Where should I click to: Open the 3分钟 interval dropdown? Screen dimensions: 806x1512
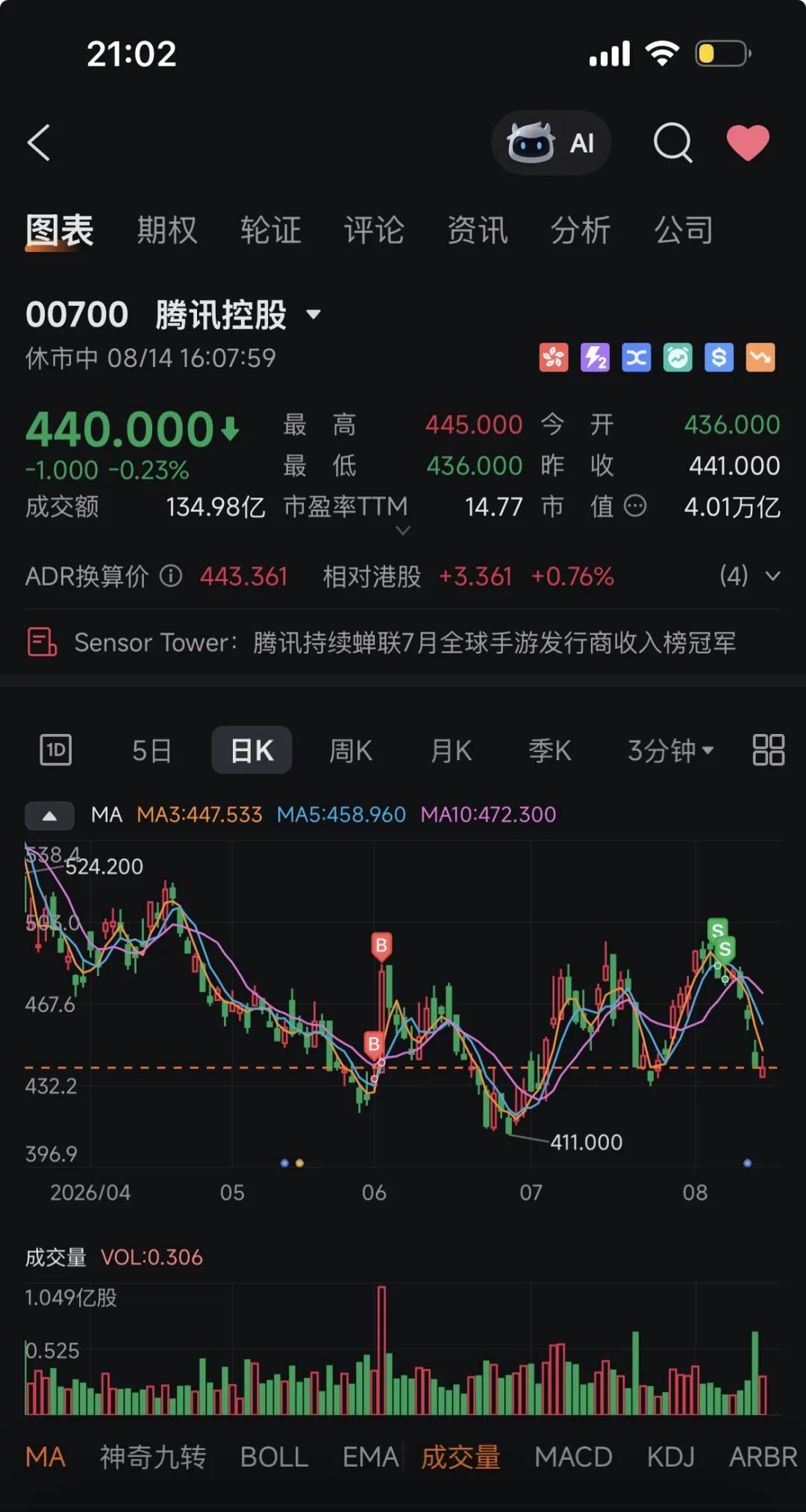(670, 750)
